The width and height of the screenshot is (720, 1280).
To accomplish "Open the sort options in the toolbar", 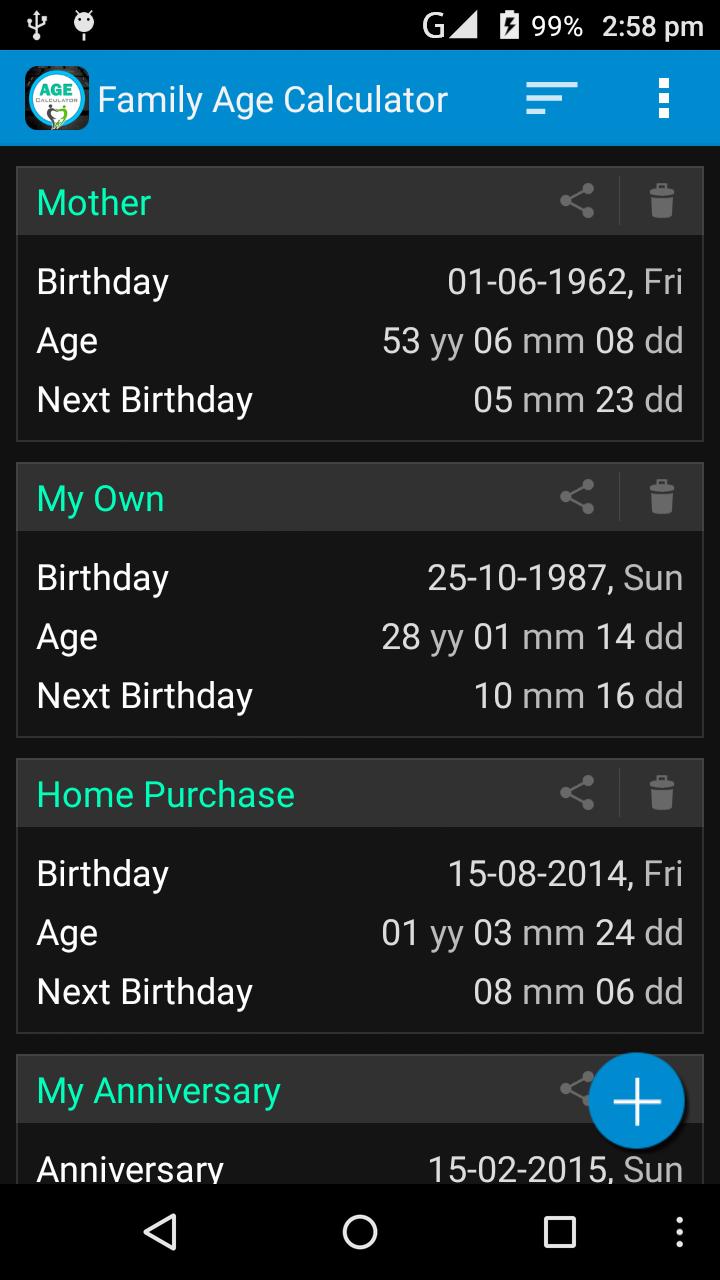I will (x=549, y=98).
